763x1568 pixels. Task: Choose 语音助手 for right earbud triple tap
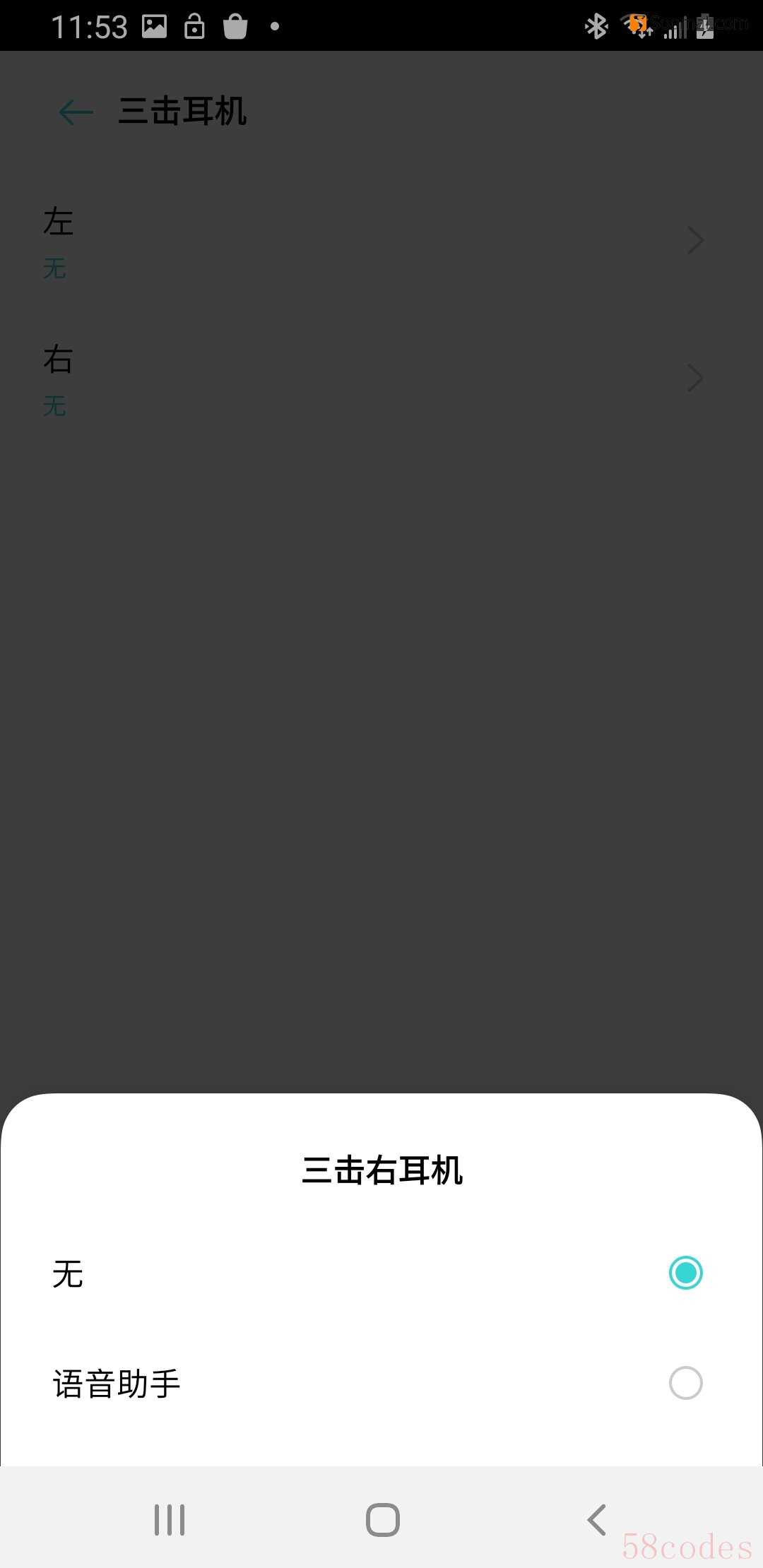[x=685, y=1383]
